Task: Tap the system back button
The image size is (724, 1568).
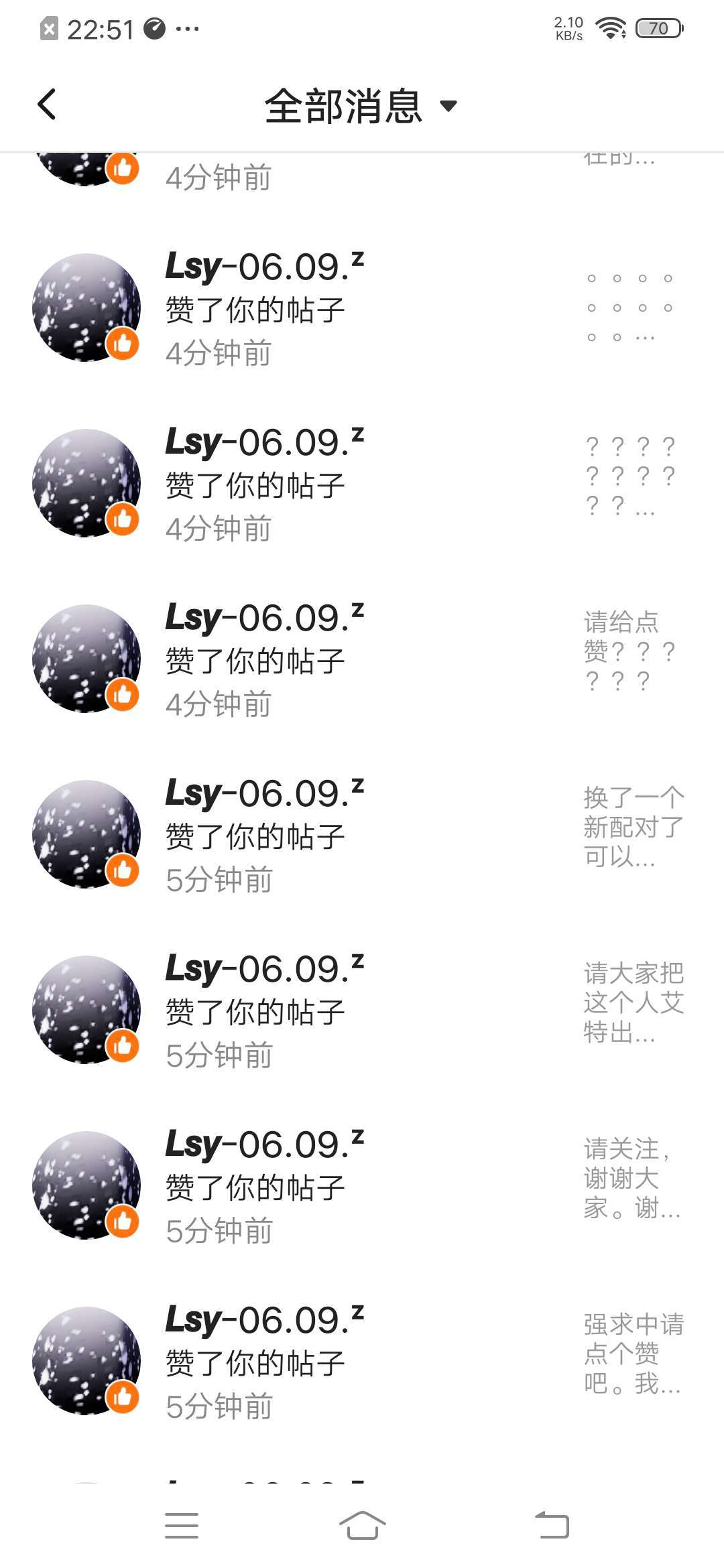Action: tap(552, 1525)
